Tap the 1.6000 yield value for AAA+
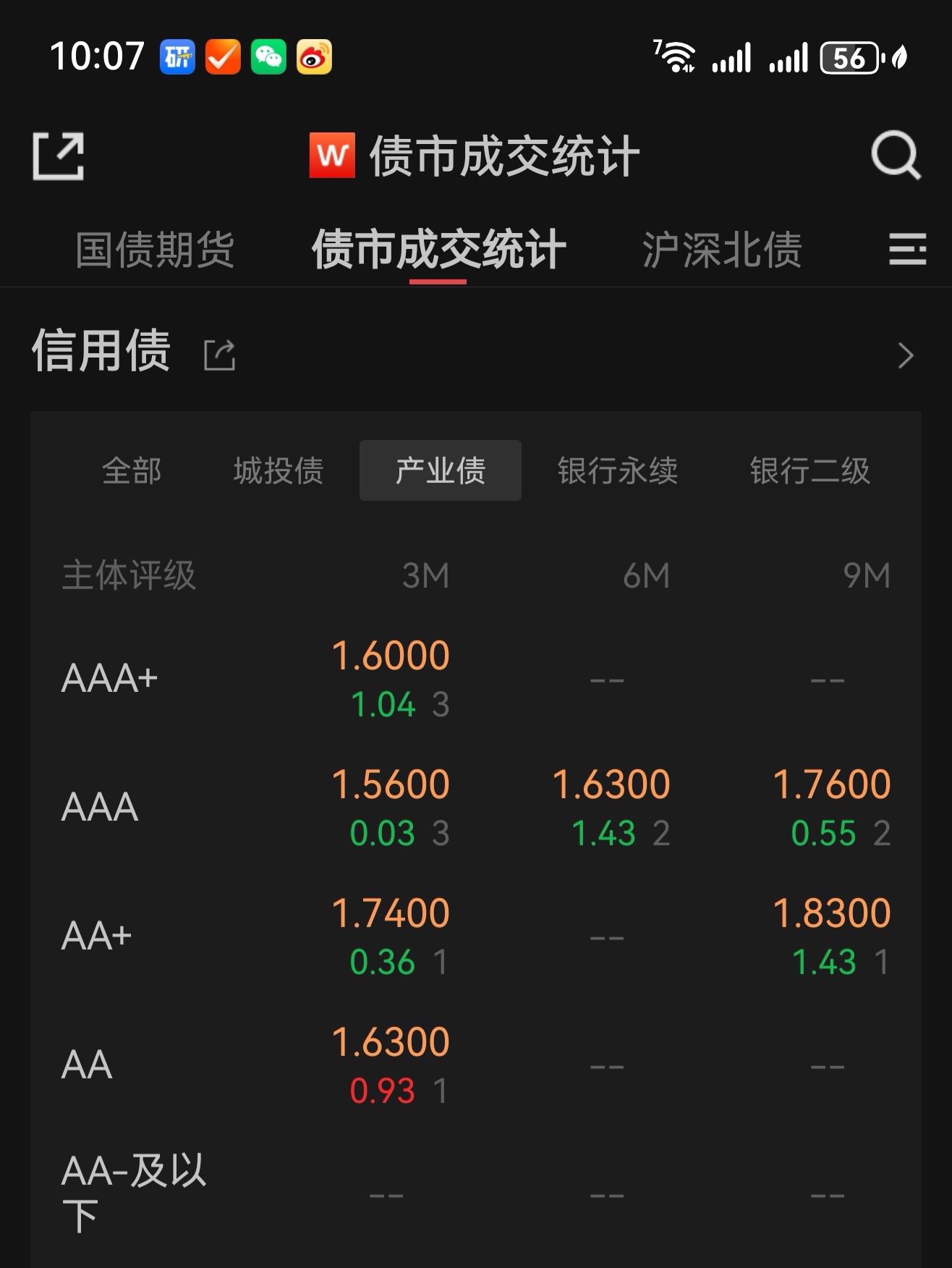This screenshot has width=952, height=1268. [391, 655]
